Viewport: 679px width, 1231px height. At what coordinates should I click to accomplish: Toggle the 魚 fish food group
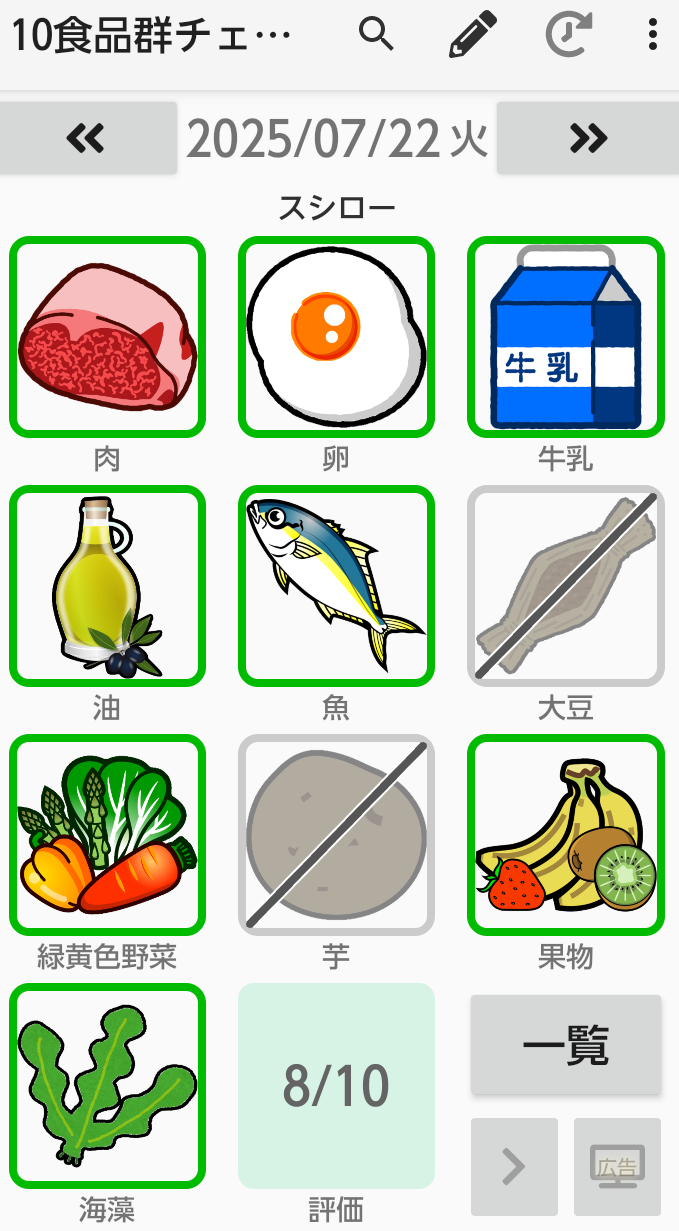tap(336, 586)
